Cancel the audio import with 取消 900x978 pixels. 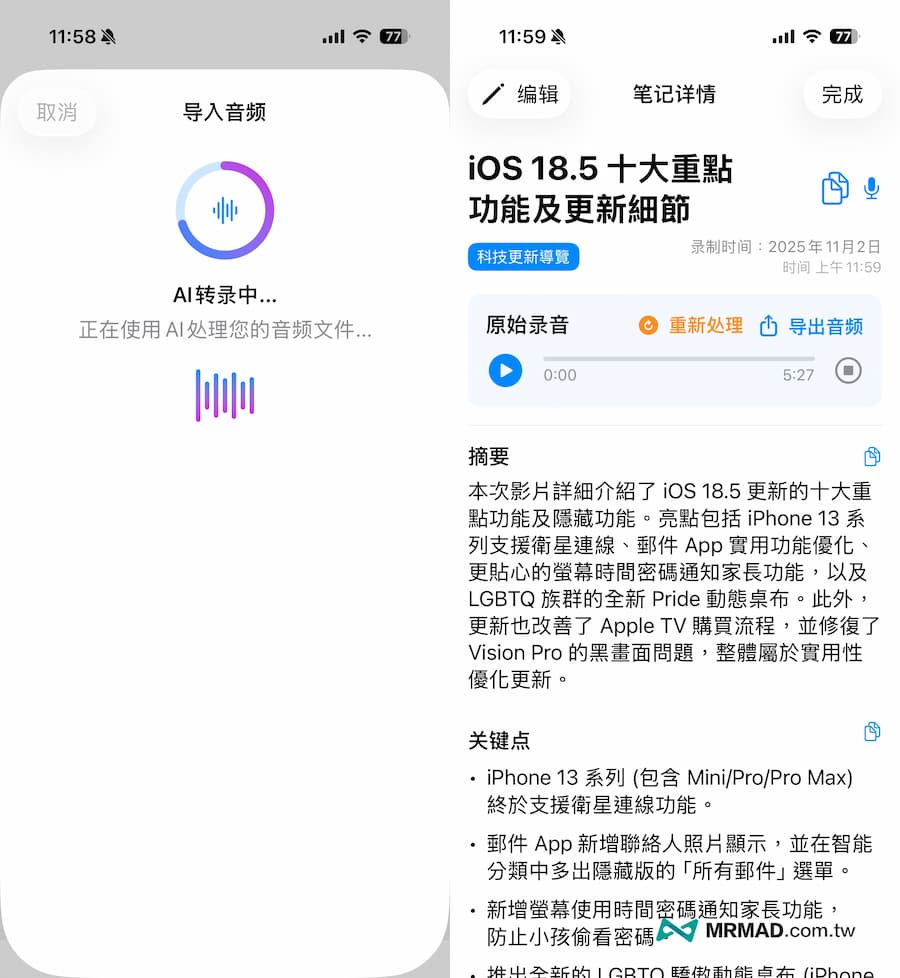click(55, 112)
